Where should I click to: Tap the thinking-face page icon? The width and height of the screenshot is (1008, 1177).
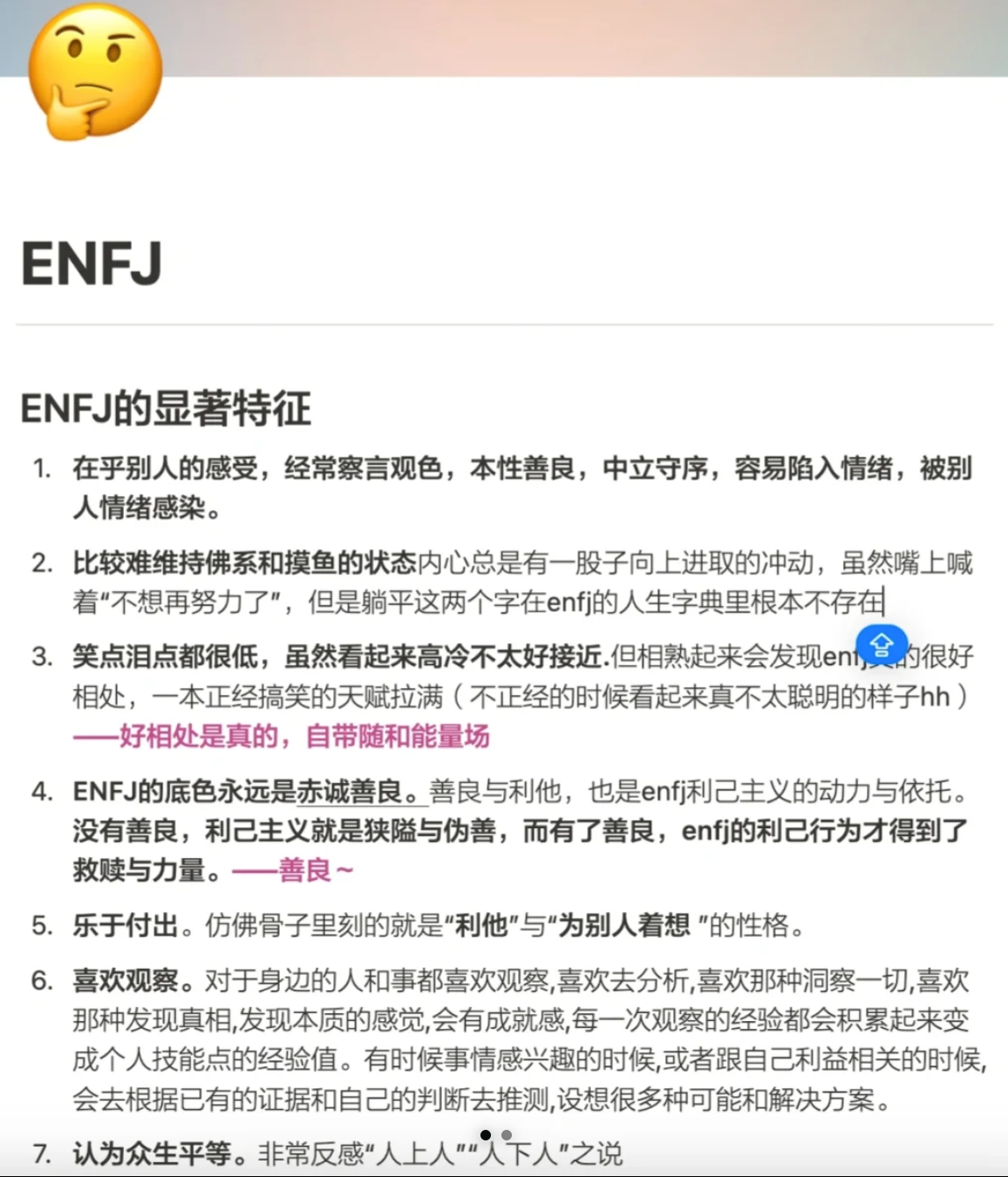95,72
